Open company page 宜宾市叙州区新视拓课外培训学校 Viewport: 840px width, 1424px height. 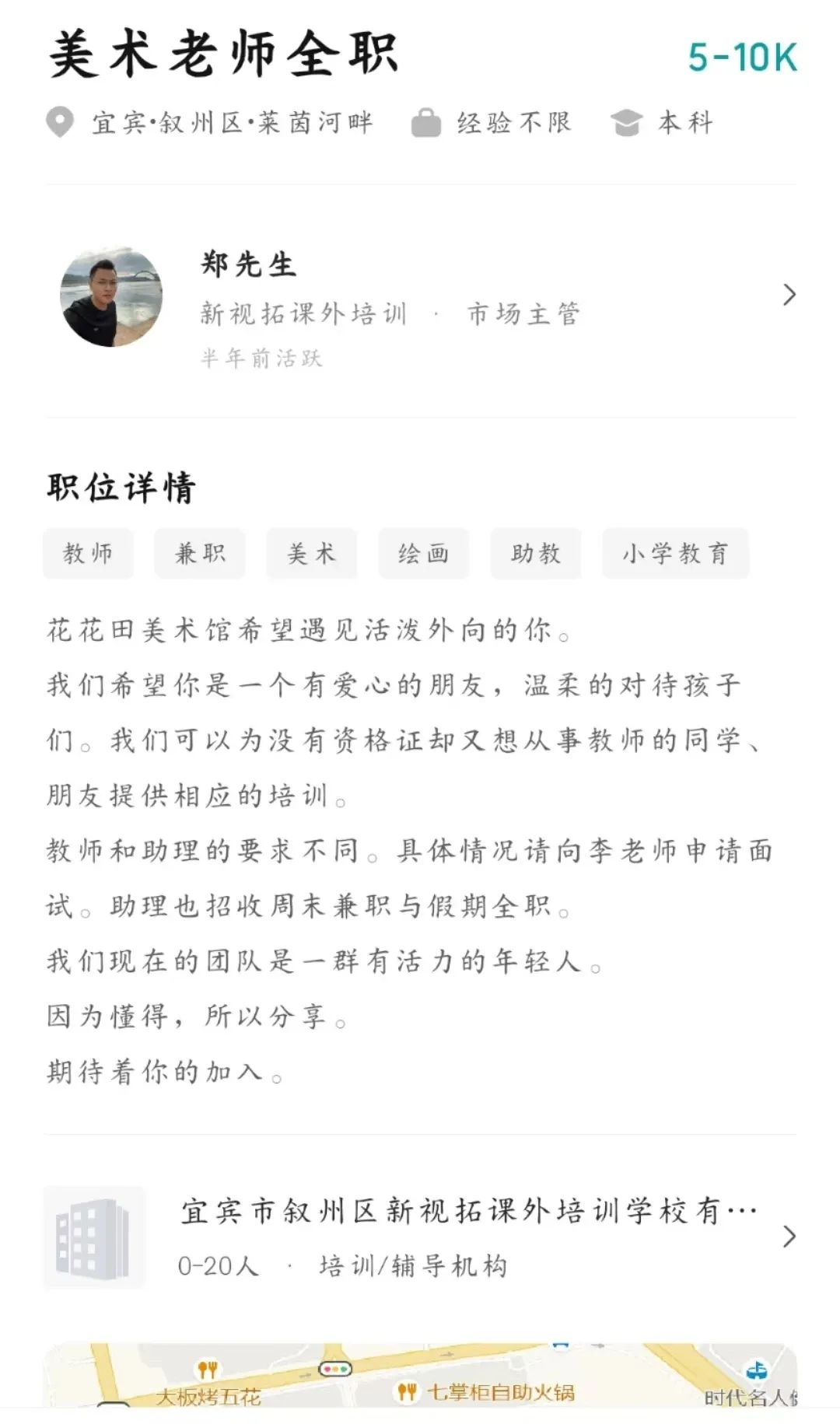coord(420,1237)
